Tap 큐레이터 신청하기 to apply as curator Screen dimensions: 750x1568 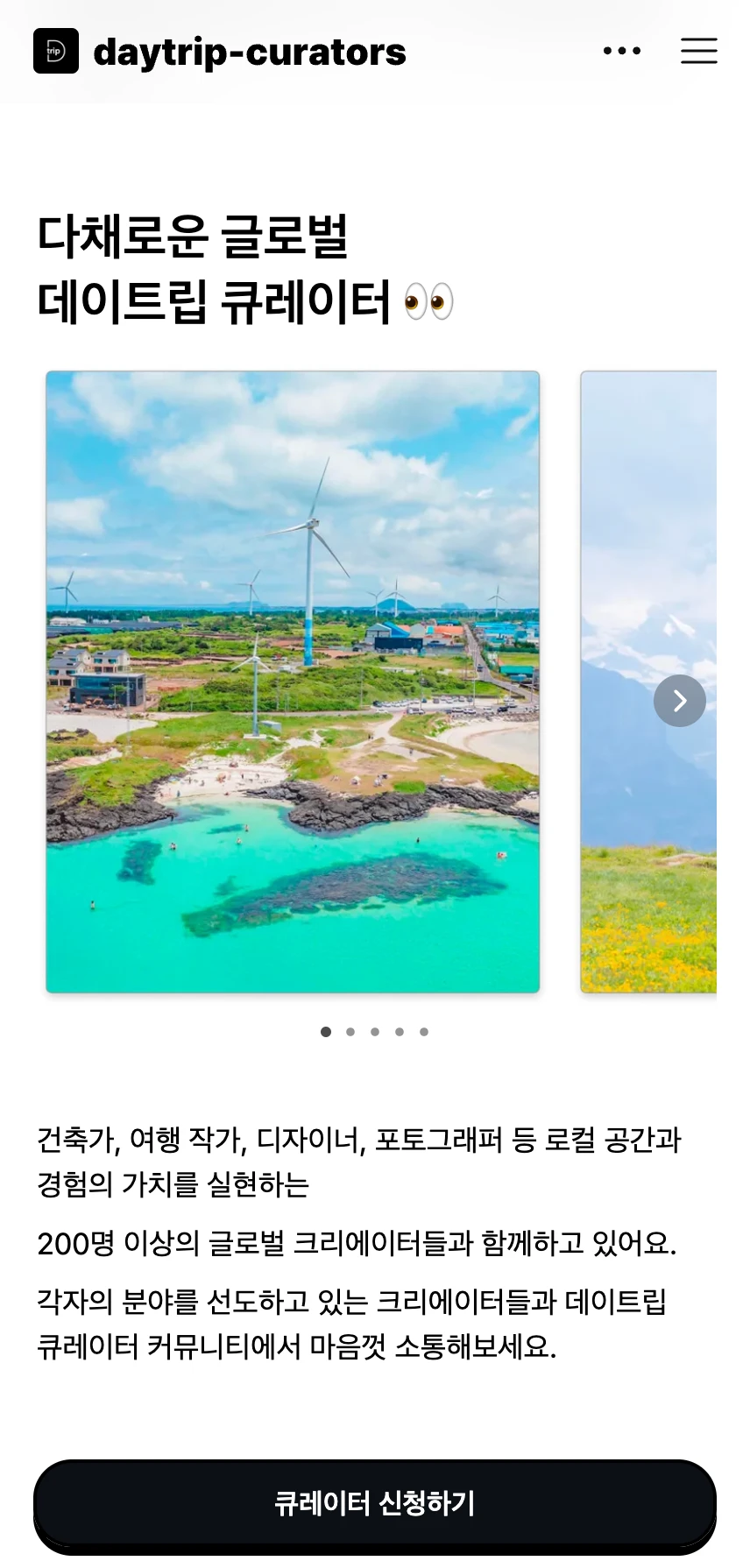pos(375,1503)
